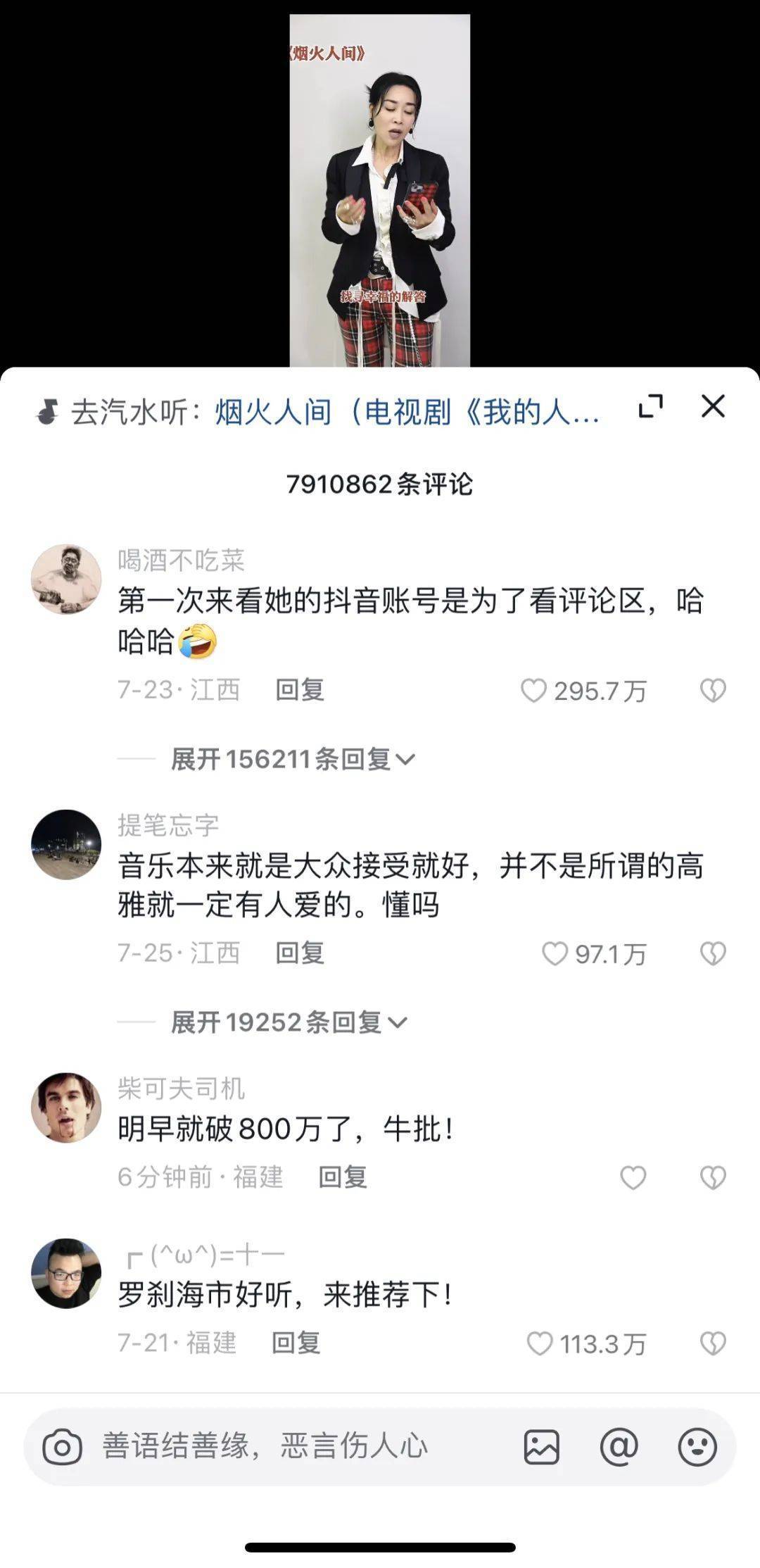Screen dimensions: 760x1568
Task: Like 提笔忘字's comment
Action: coord(555,954)
